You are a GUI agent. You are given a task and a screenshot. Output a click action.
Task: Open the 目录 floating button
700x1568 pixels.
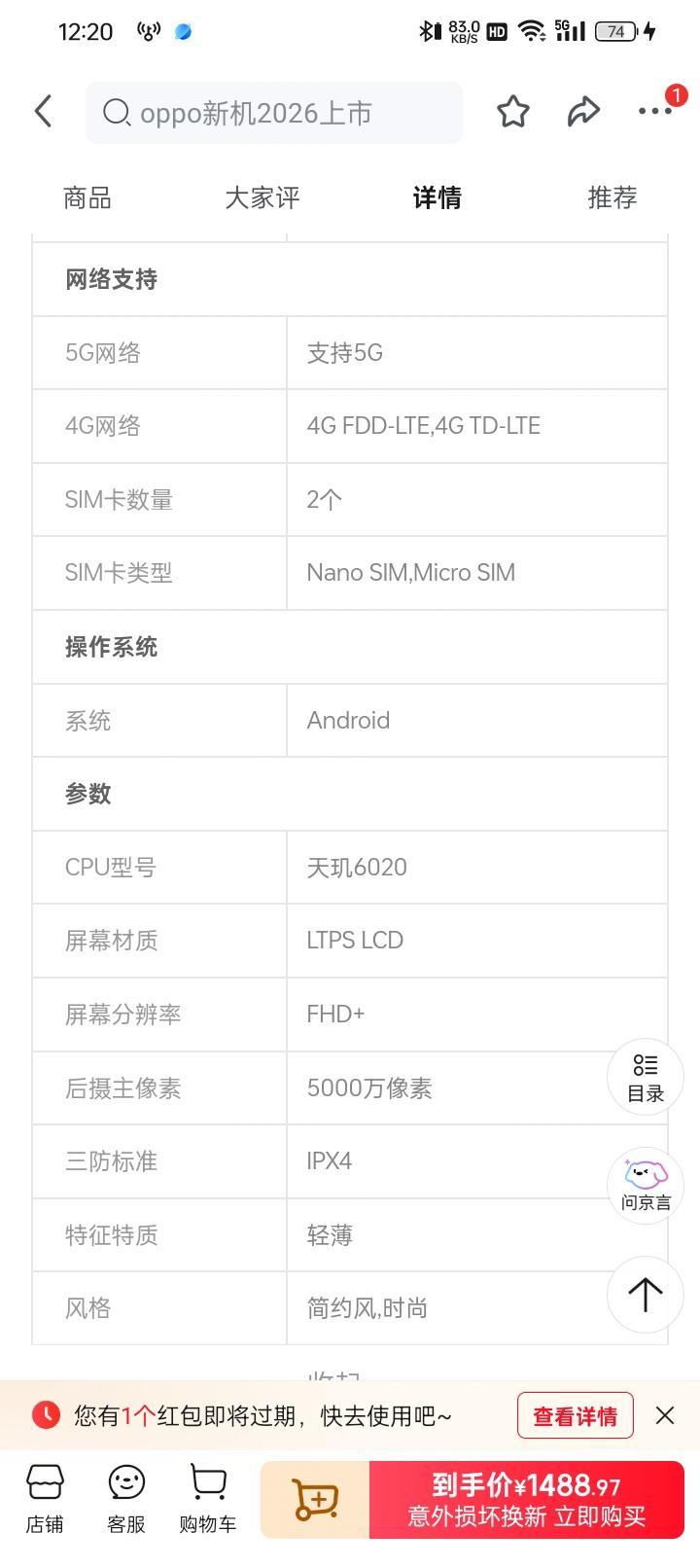coord(646,1078)
